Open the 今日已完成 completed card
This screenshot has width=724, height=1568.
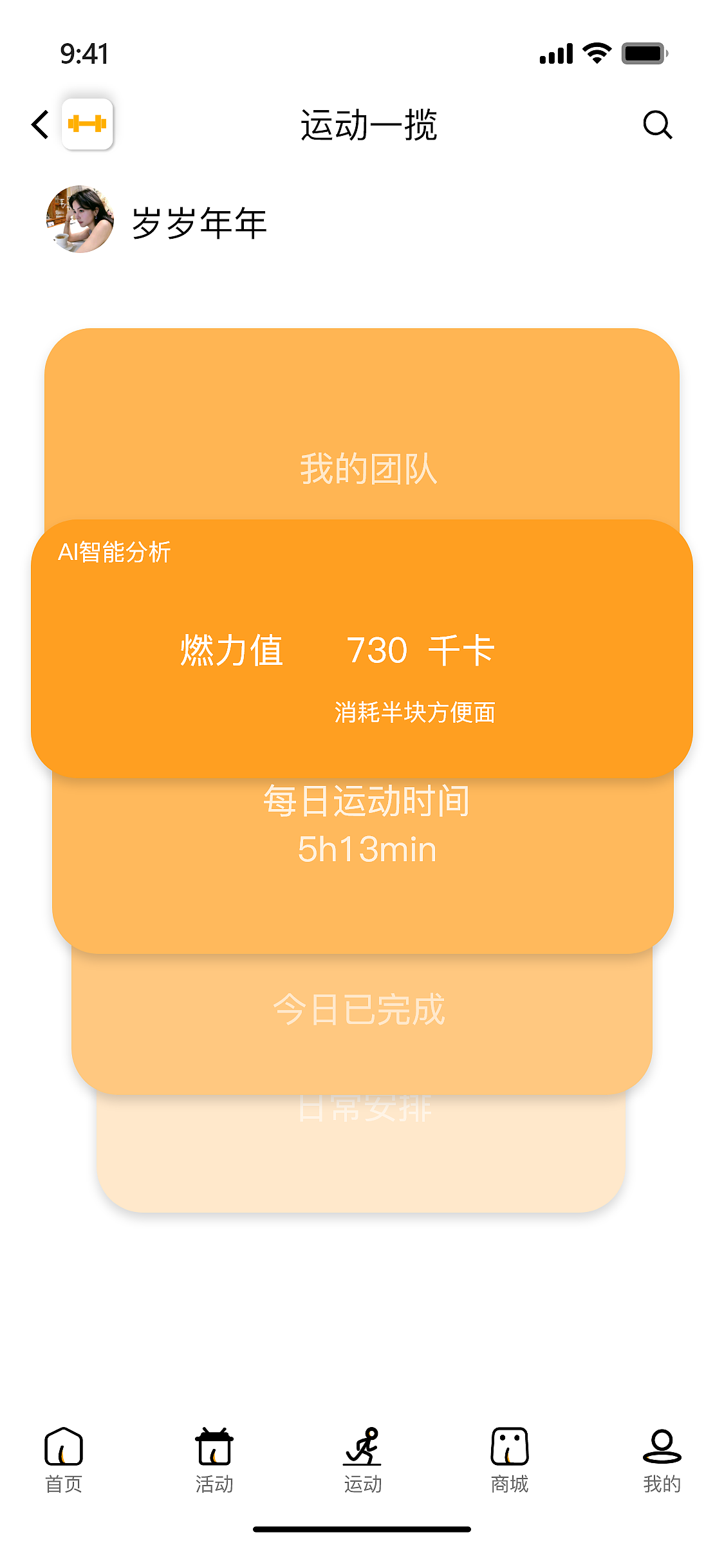[360, 1011]
